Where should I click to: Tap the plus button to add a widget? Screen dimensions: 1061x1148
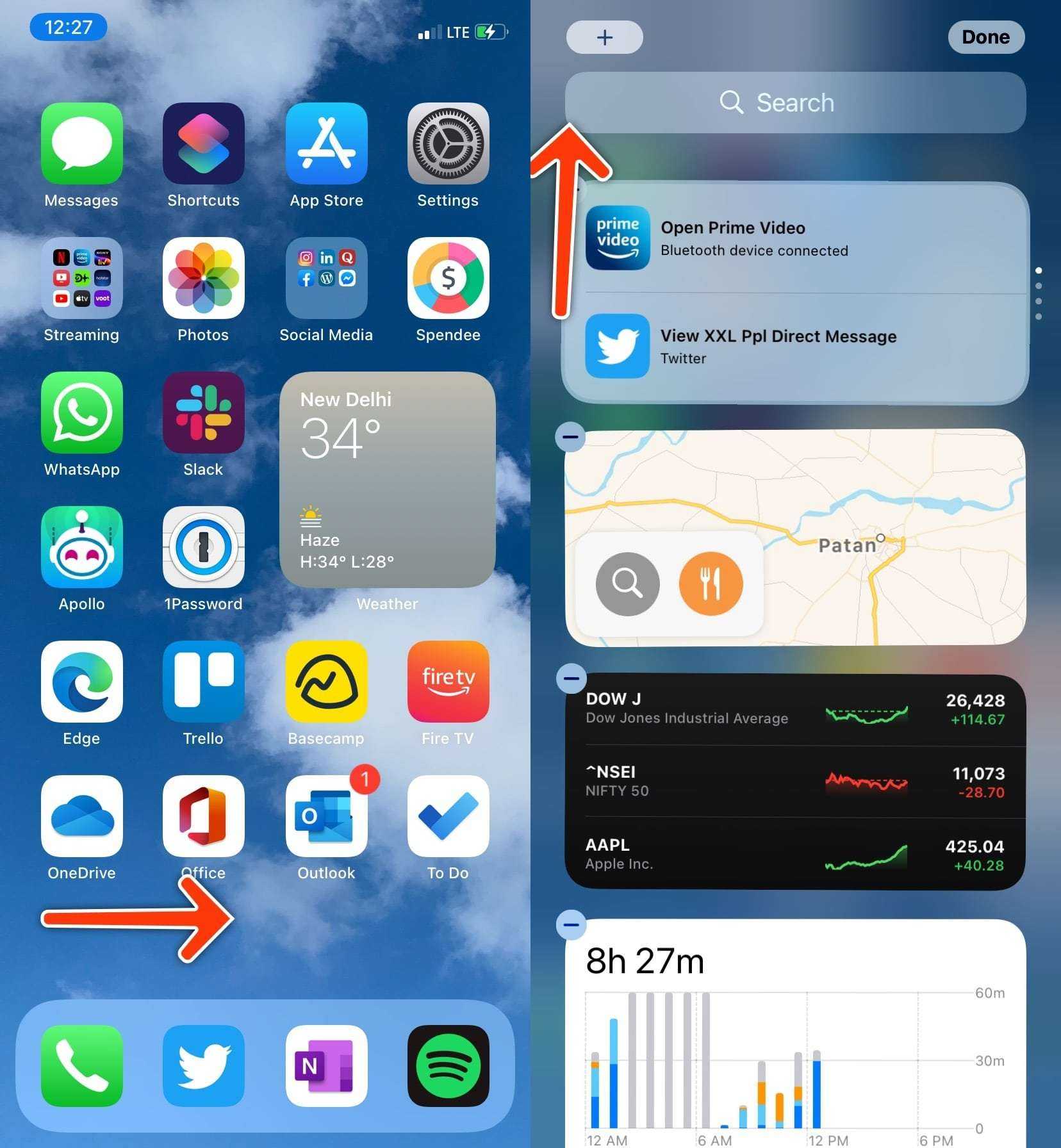pos(604,37)
